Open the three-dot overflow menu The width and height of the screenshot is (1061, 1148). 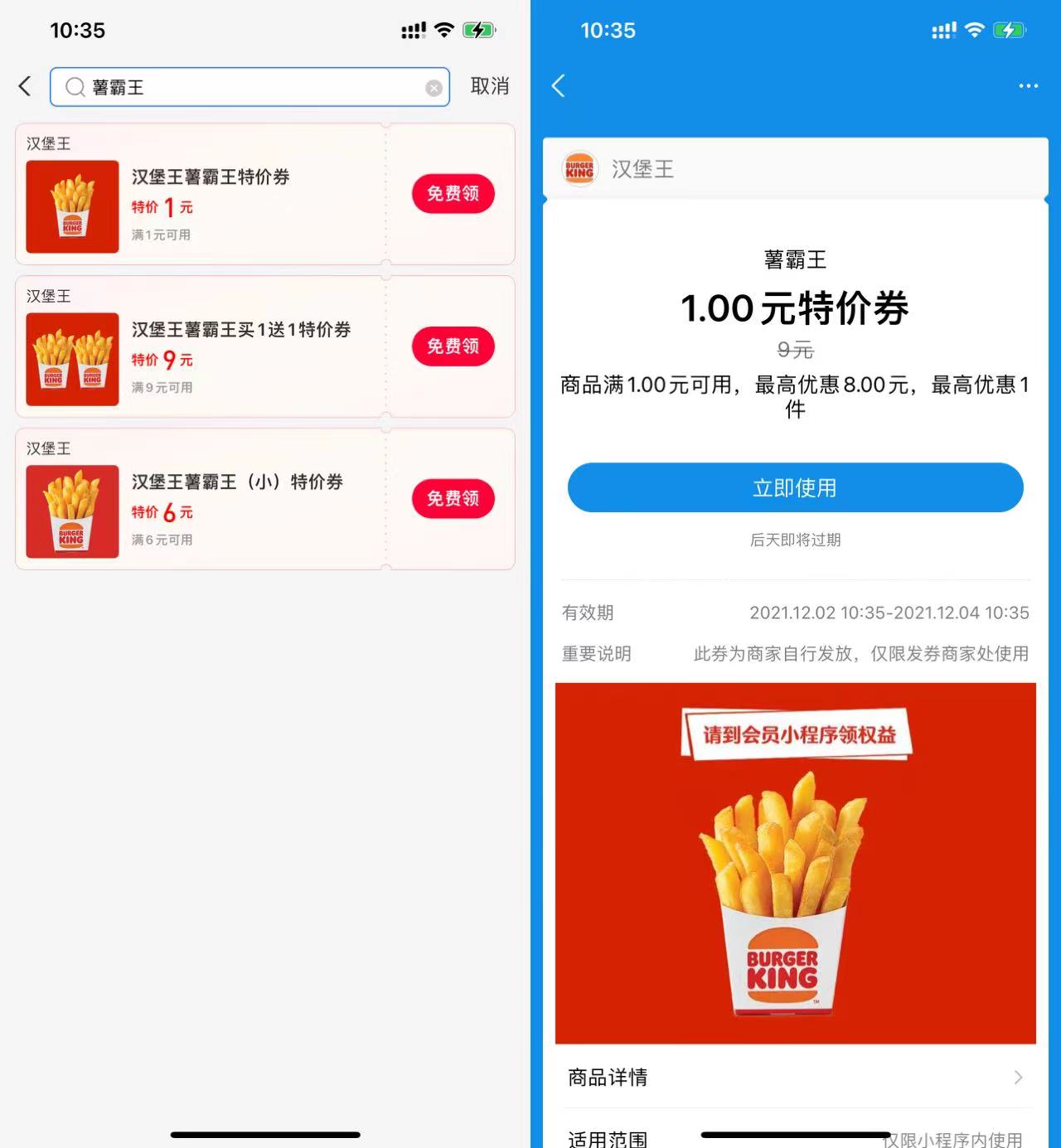point(1028,86)
